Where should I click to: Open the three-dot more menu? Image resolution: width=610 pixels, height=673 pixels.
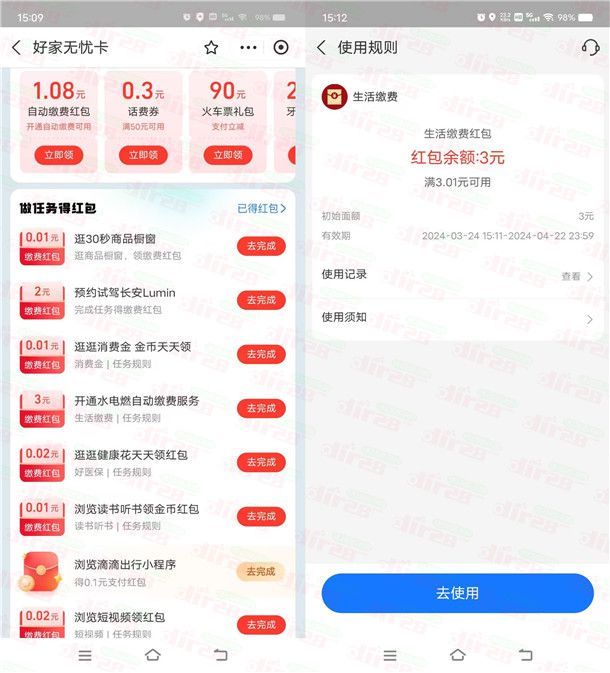pos(248,48)
